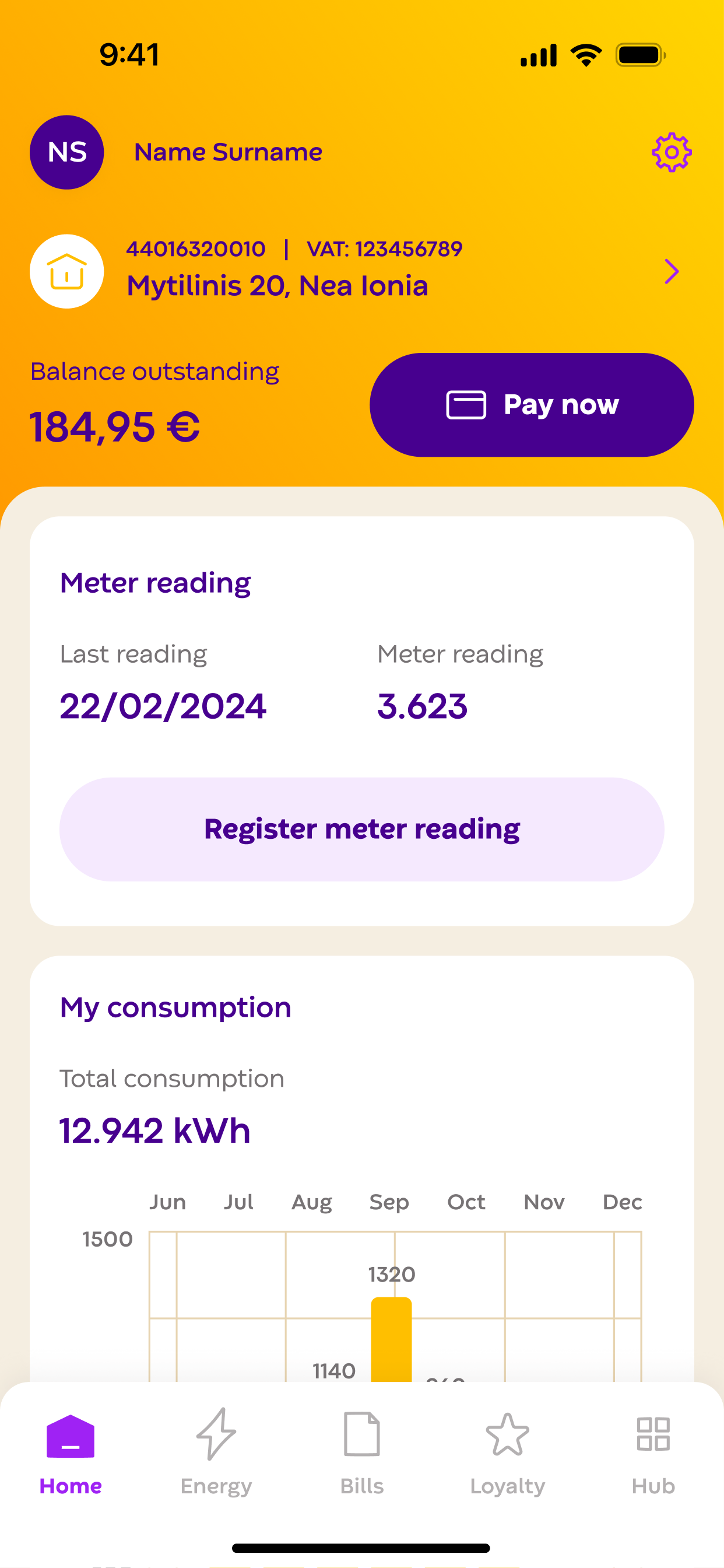
Task: Open the Bills tab
Action: click(362, 1452)
